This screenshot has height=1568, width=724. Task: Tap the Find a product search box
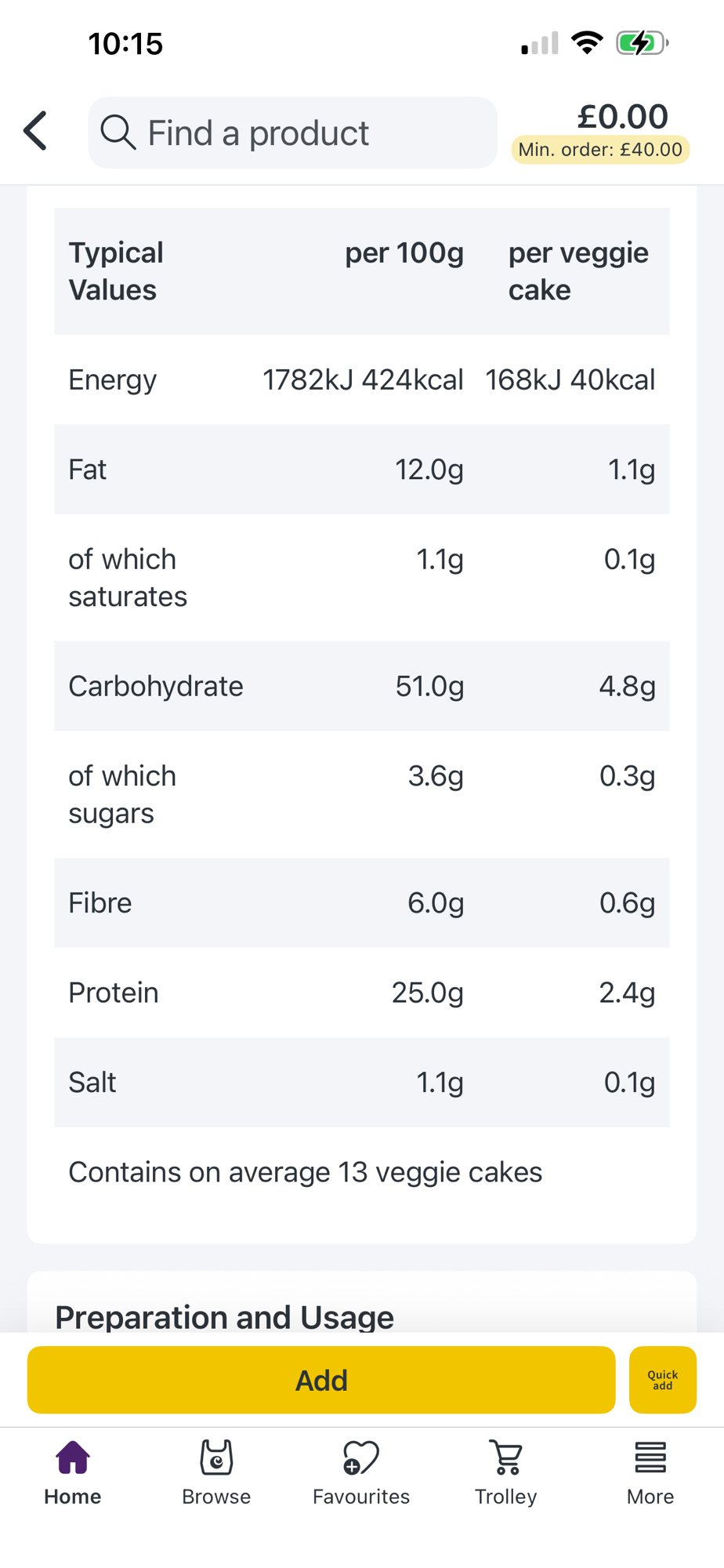[x=292, y=132]
